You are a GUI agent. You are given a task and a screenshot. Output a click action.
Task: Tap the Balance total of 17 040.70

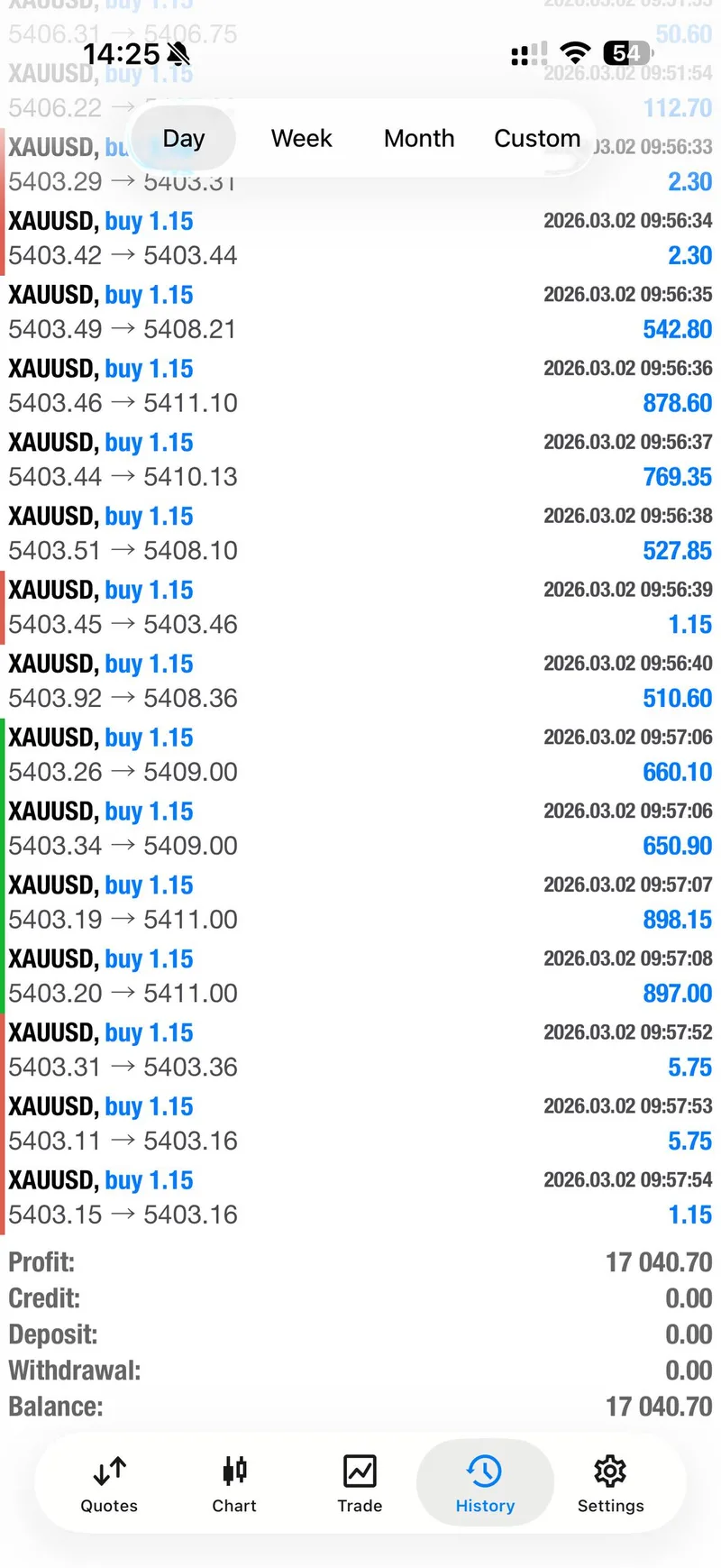pos(656,1406)
